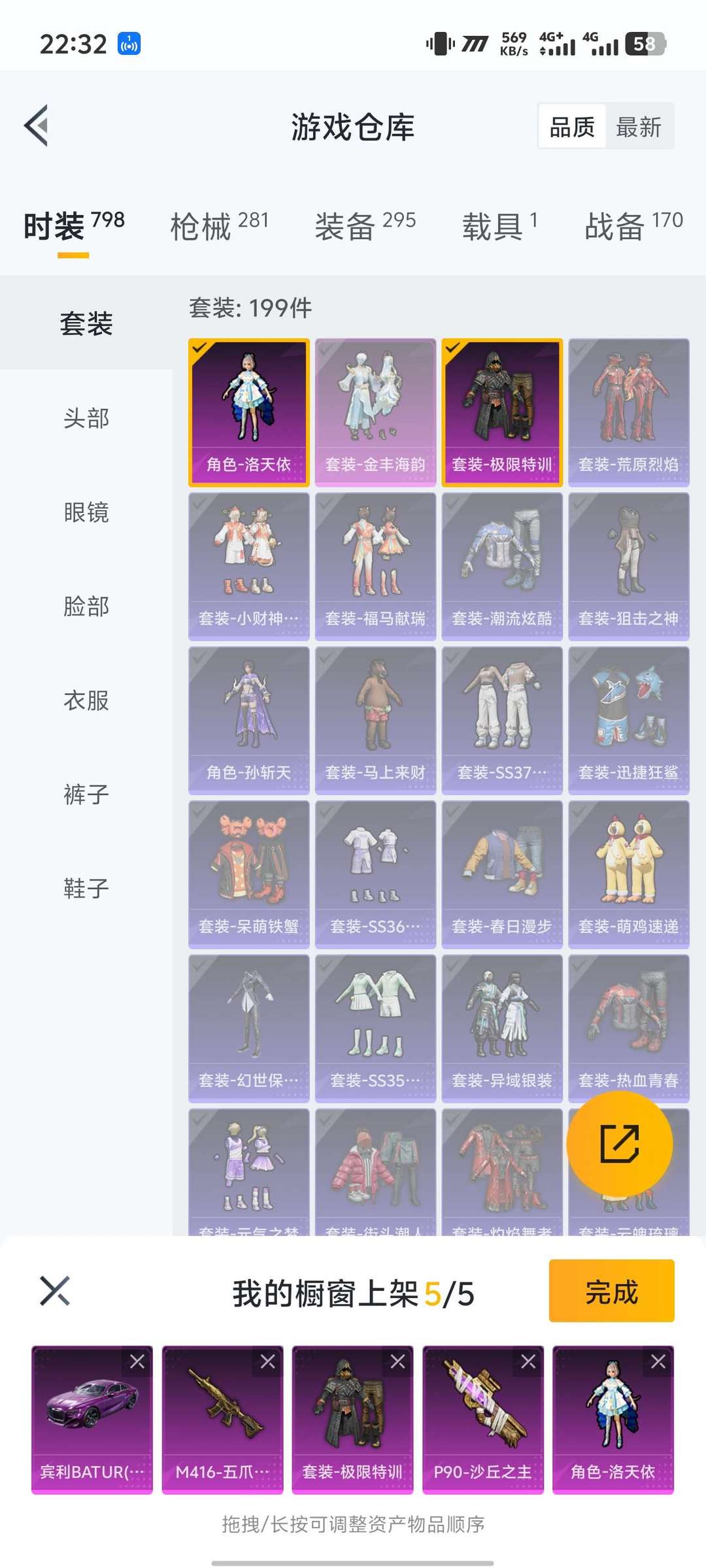The image size is (706, 1568).
Task: Go back using the top-left arrow
Action: 37,125
